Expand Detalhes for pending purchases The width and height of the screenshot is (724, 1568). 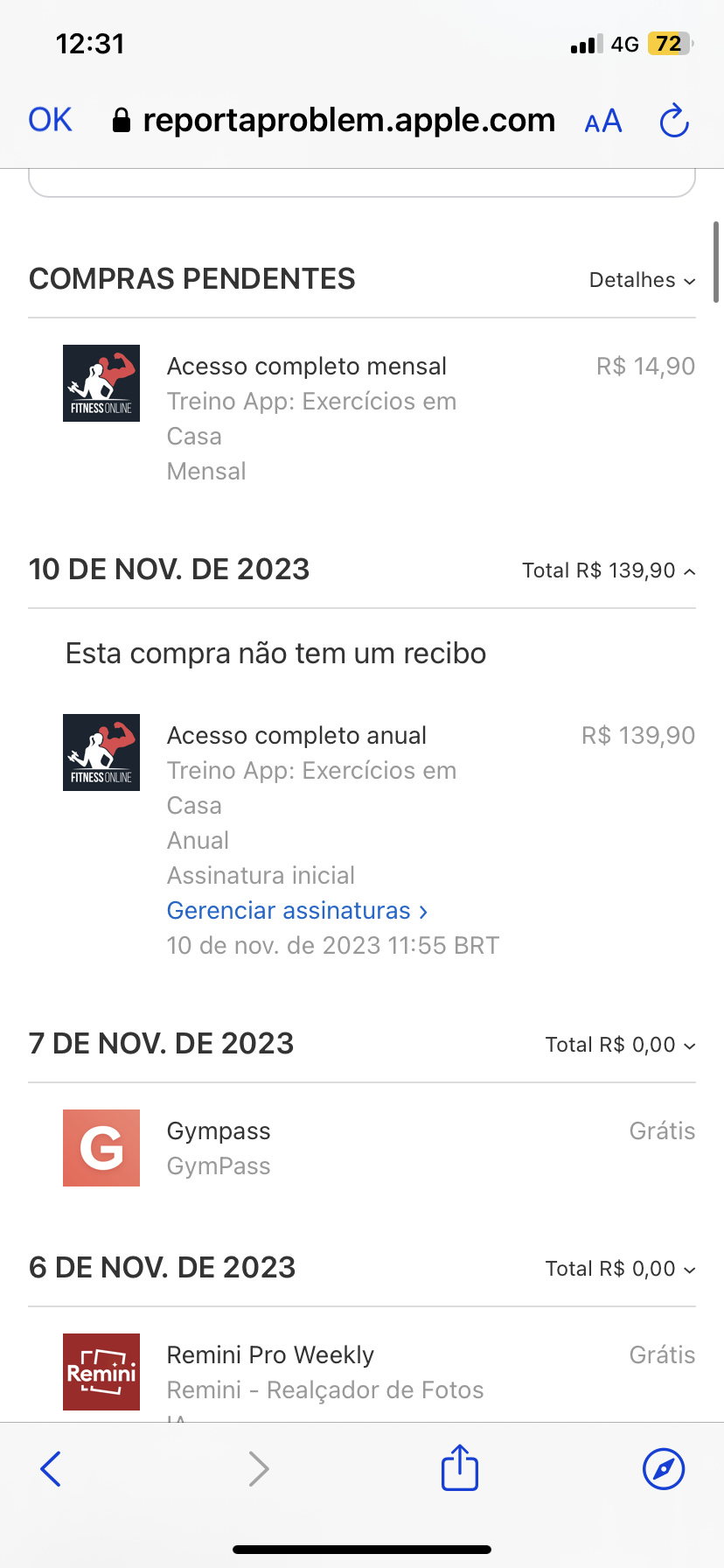point(642,280)
